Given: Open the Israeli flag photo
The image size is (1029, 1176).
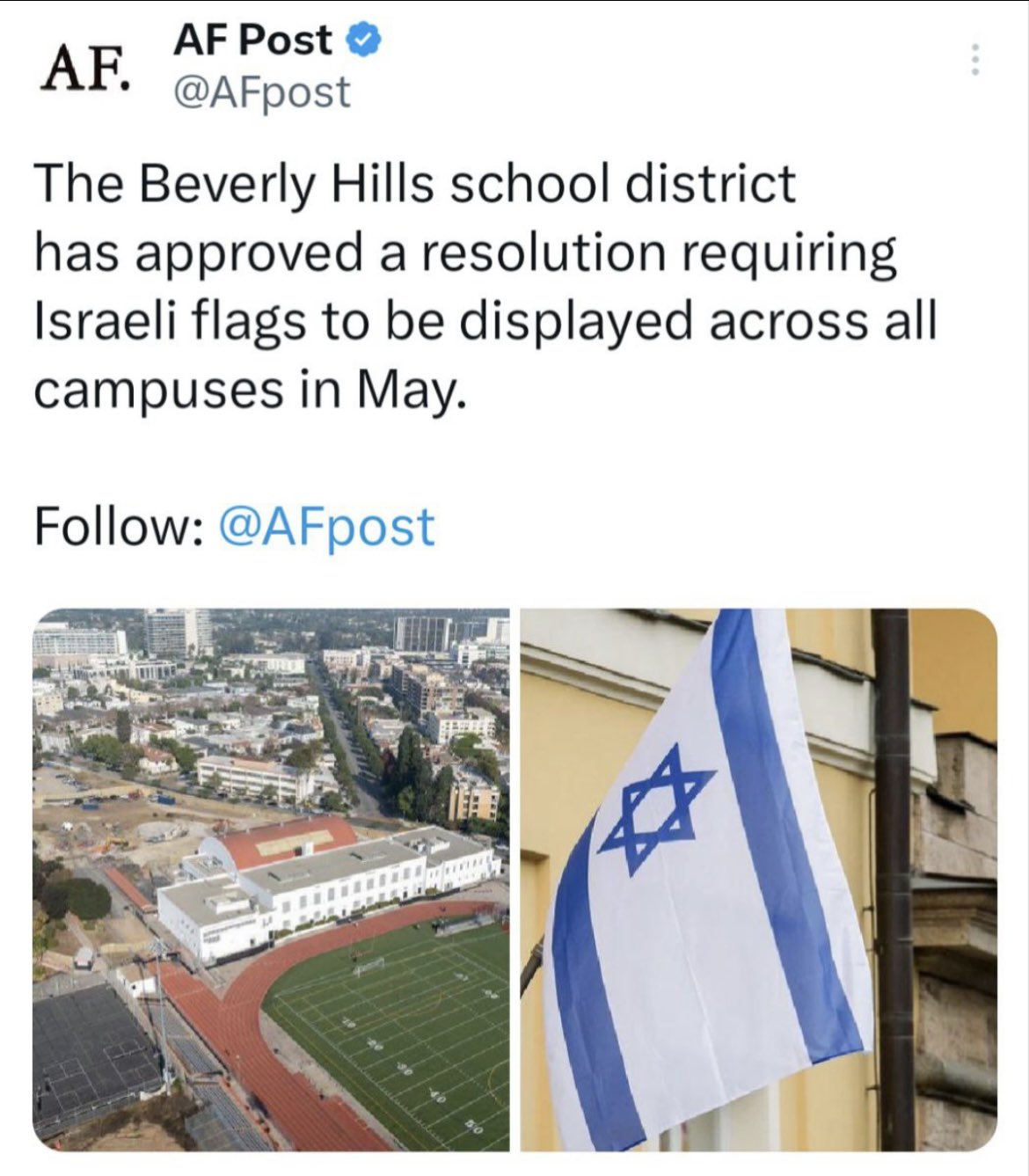Looking at the screenshot, I should [758, 880].
